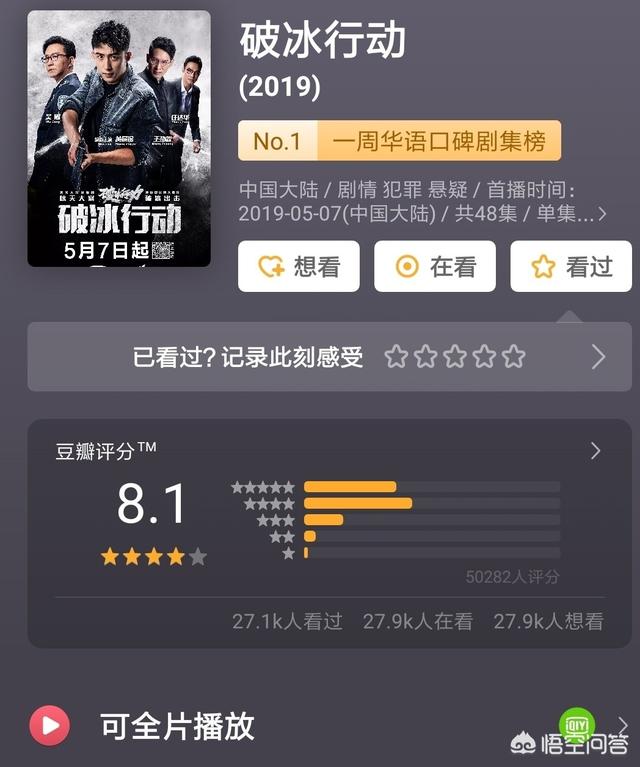Screen dimensions: 640x767
Task: Open the 破冰行动 poster image
Action: 119,139
